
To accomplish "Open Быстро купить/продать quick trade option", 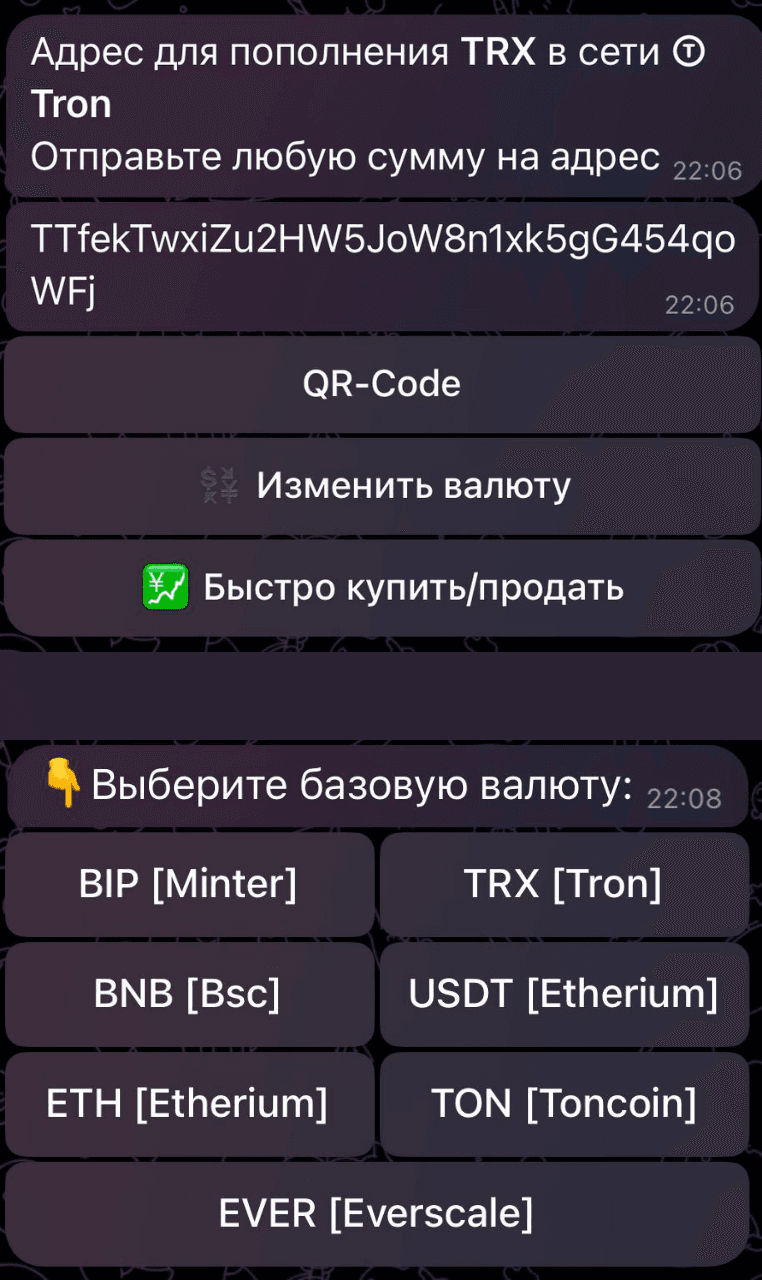I will click(x=381, y=587).
